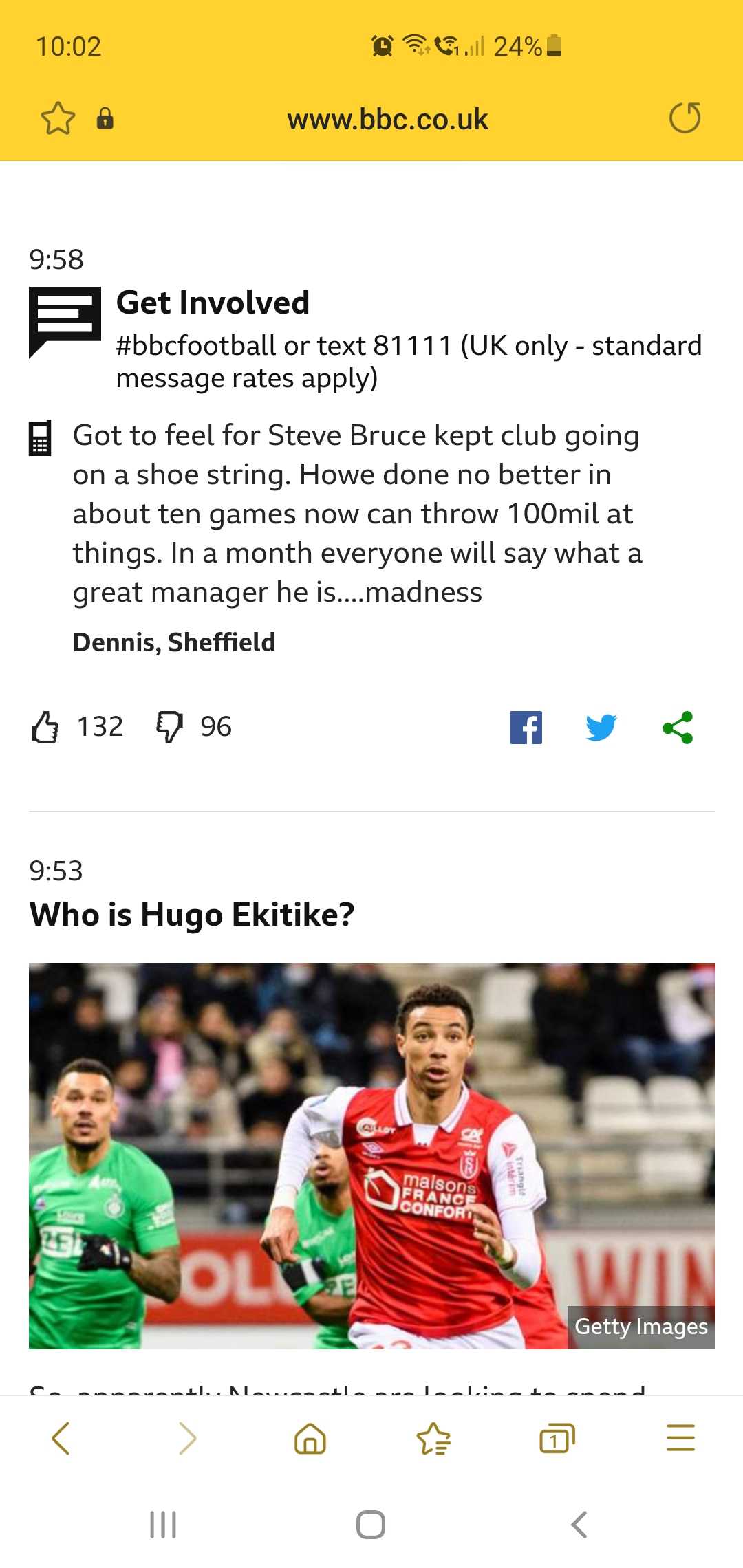743x1568 pixels.
Task: Dislike Dennis's comment with thumbs down
Action: pos(169,727)
